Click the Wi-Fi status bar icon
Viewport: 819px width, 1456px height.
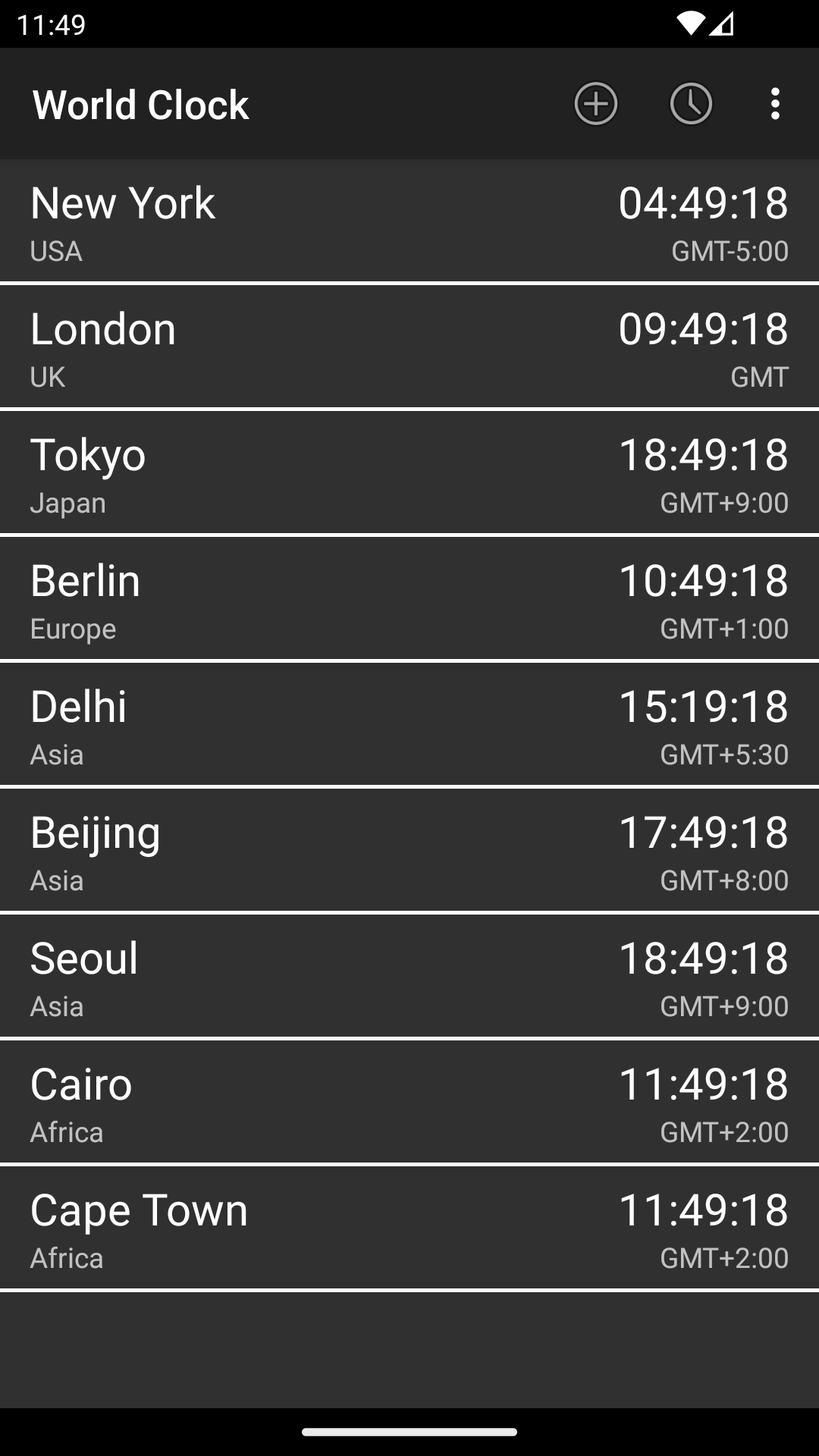(x=692, y=23)
